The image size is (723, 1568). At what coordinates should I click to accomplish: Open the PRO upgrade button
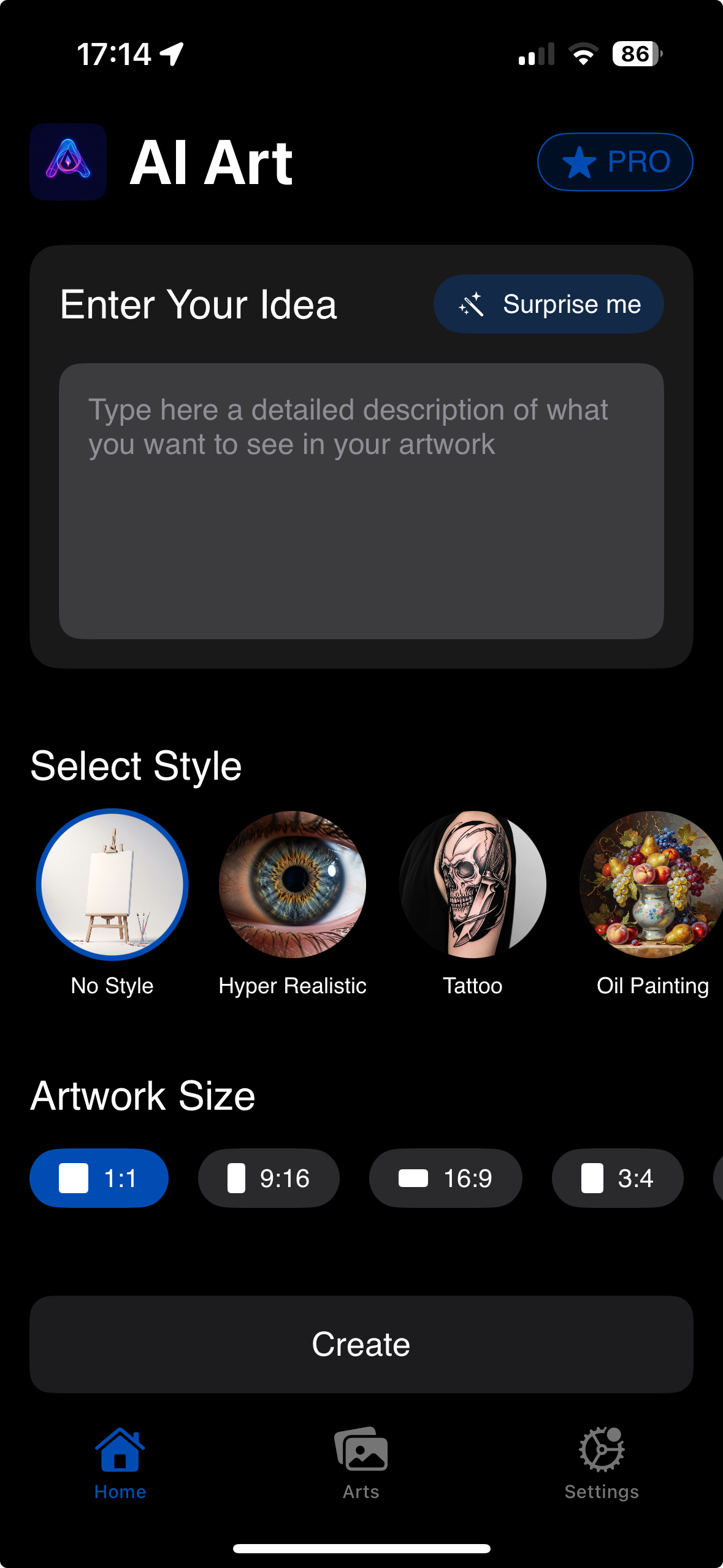point(615,162)
